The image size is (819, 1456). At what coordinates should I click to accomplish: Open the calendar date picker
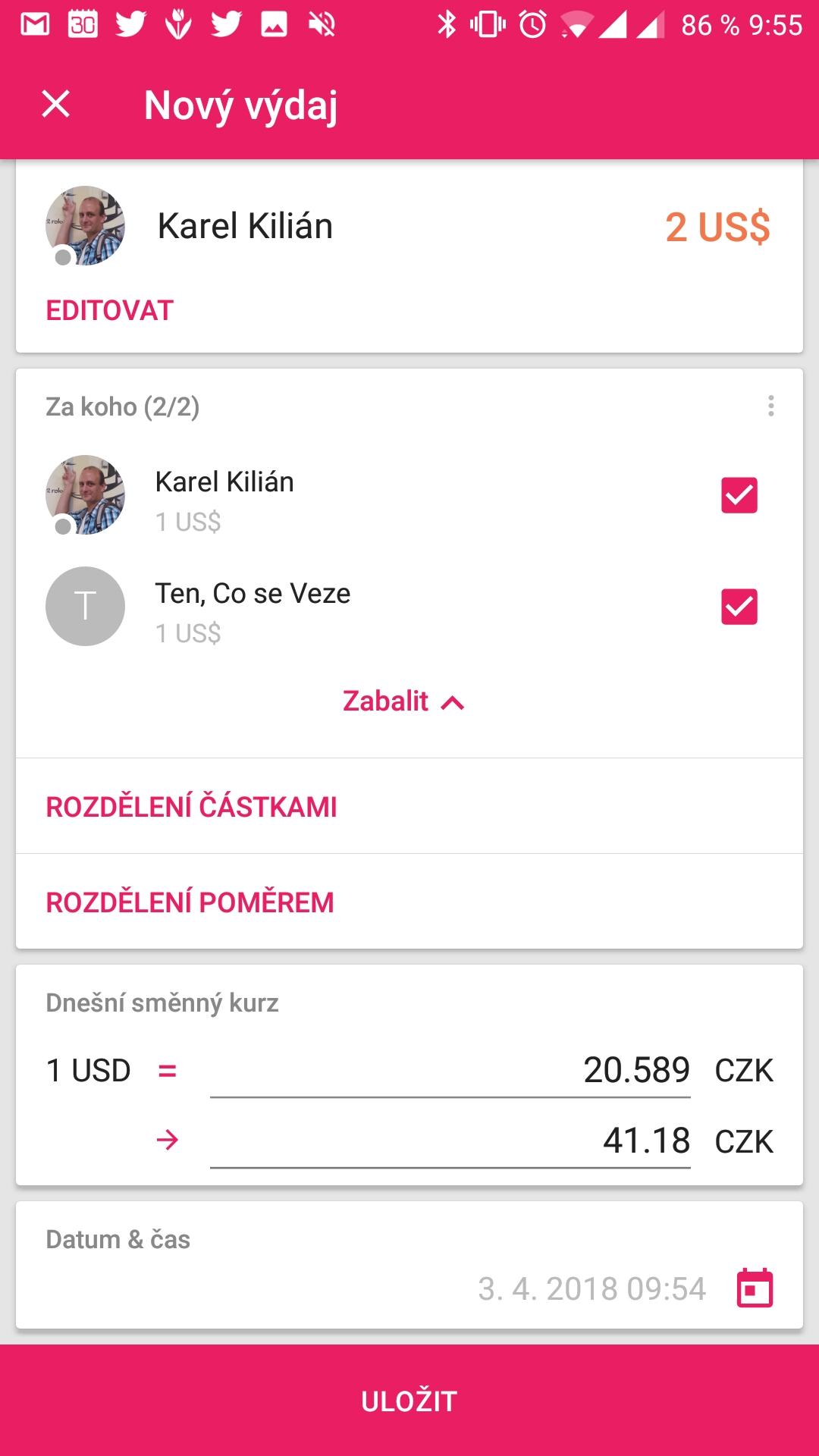click(x=755, y=1288)
